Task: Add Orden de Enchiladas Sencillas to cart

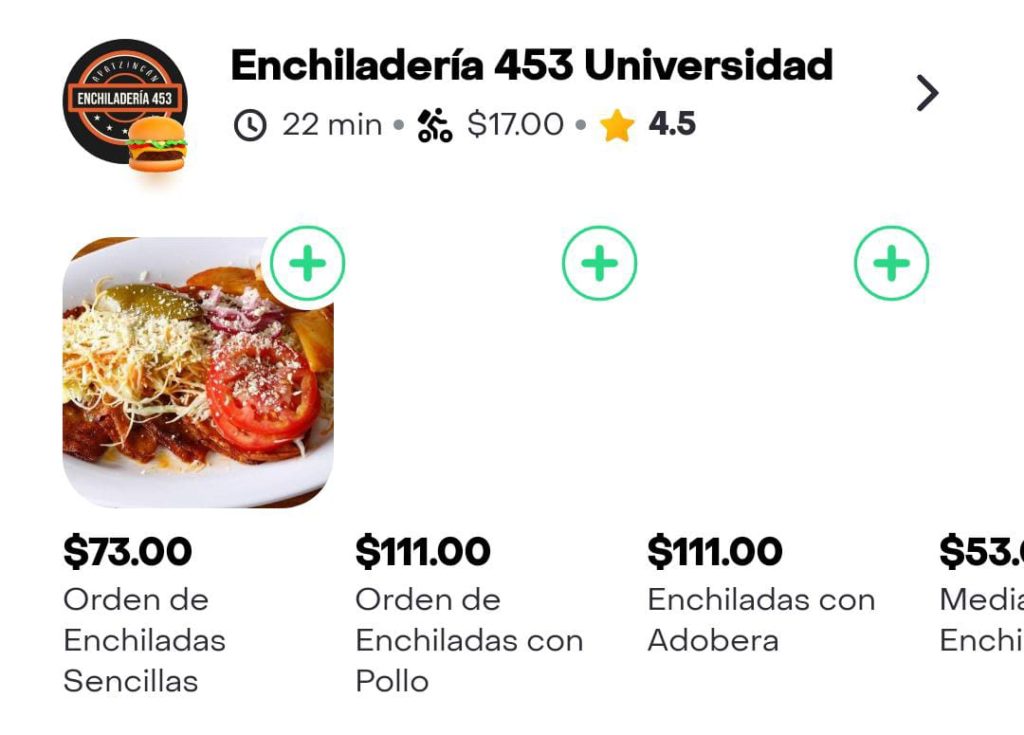Action: [x=308, y=265]
